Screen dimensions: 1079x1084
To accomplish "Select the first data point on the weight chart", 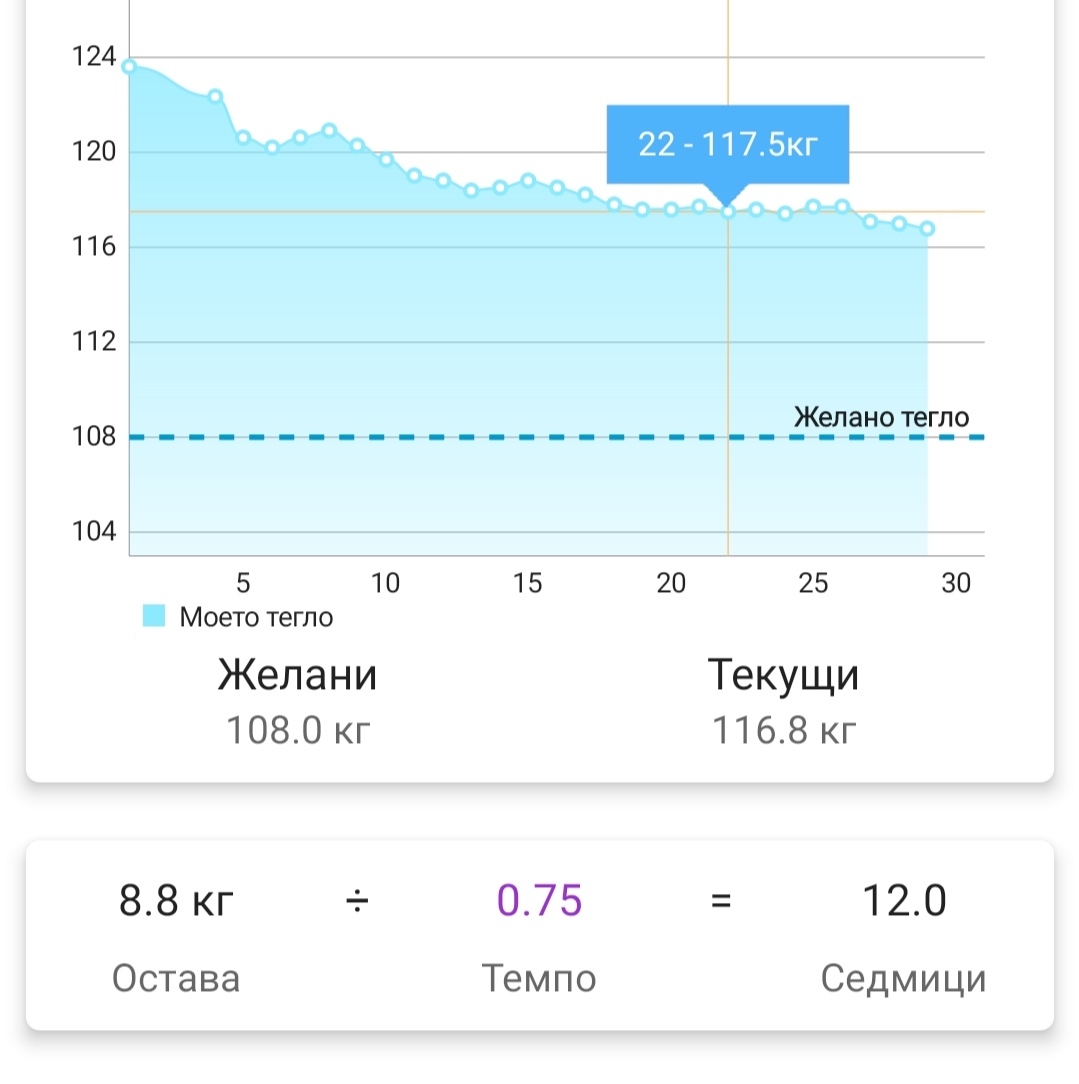I will pos(129,66).
